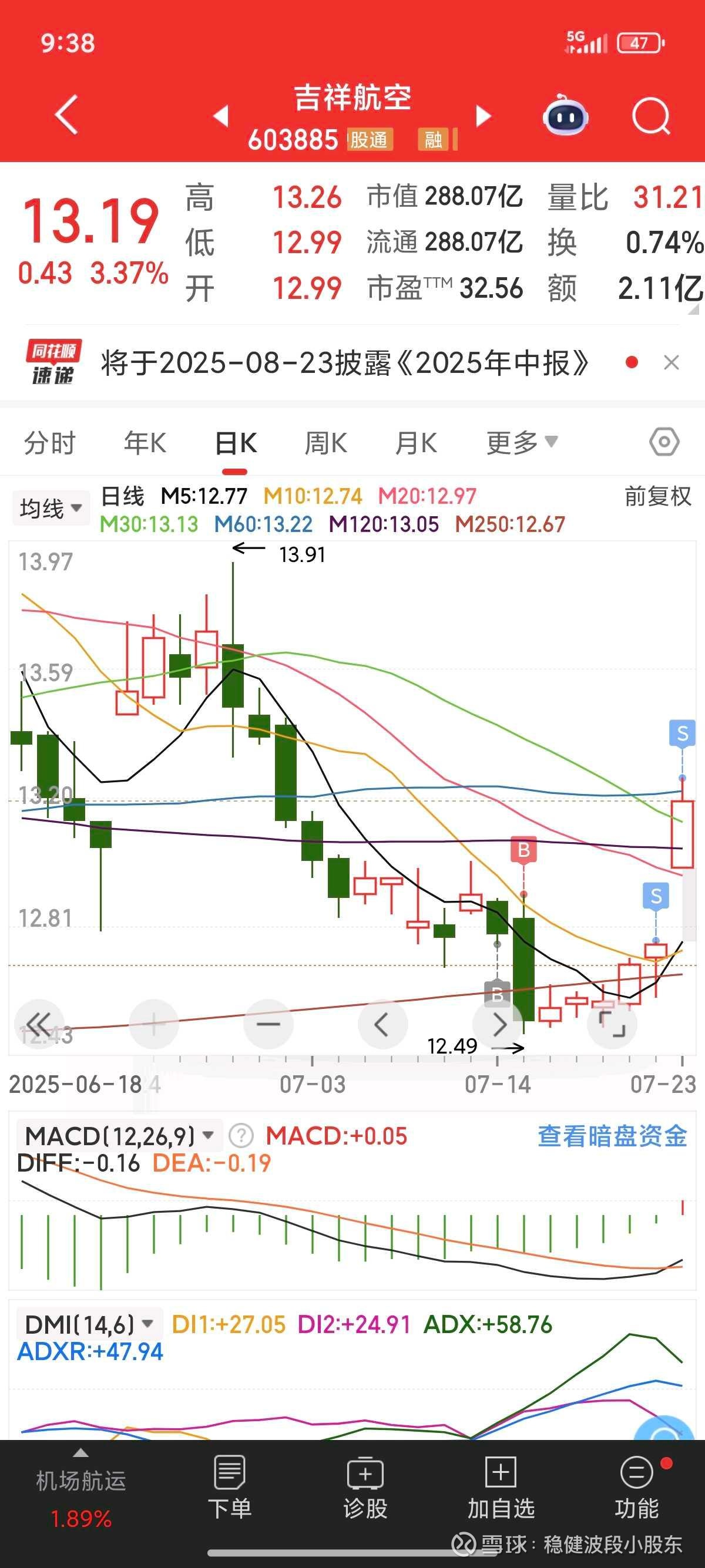705x1568 pixels.
Task: Switch to the previous stock
Action: [221, 116]
